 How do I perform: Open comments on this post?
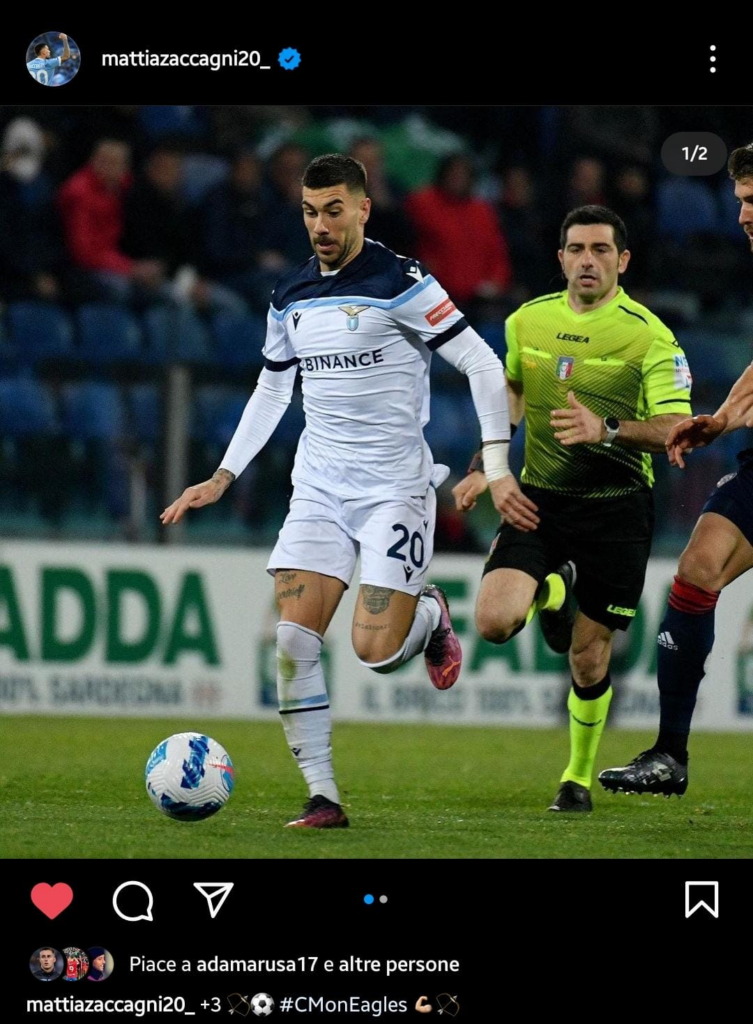[x=133, y=900]
